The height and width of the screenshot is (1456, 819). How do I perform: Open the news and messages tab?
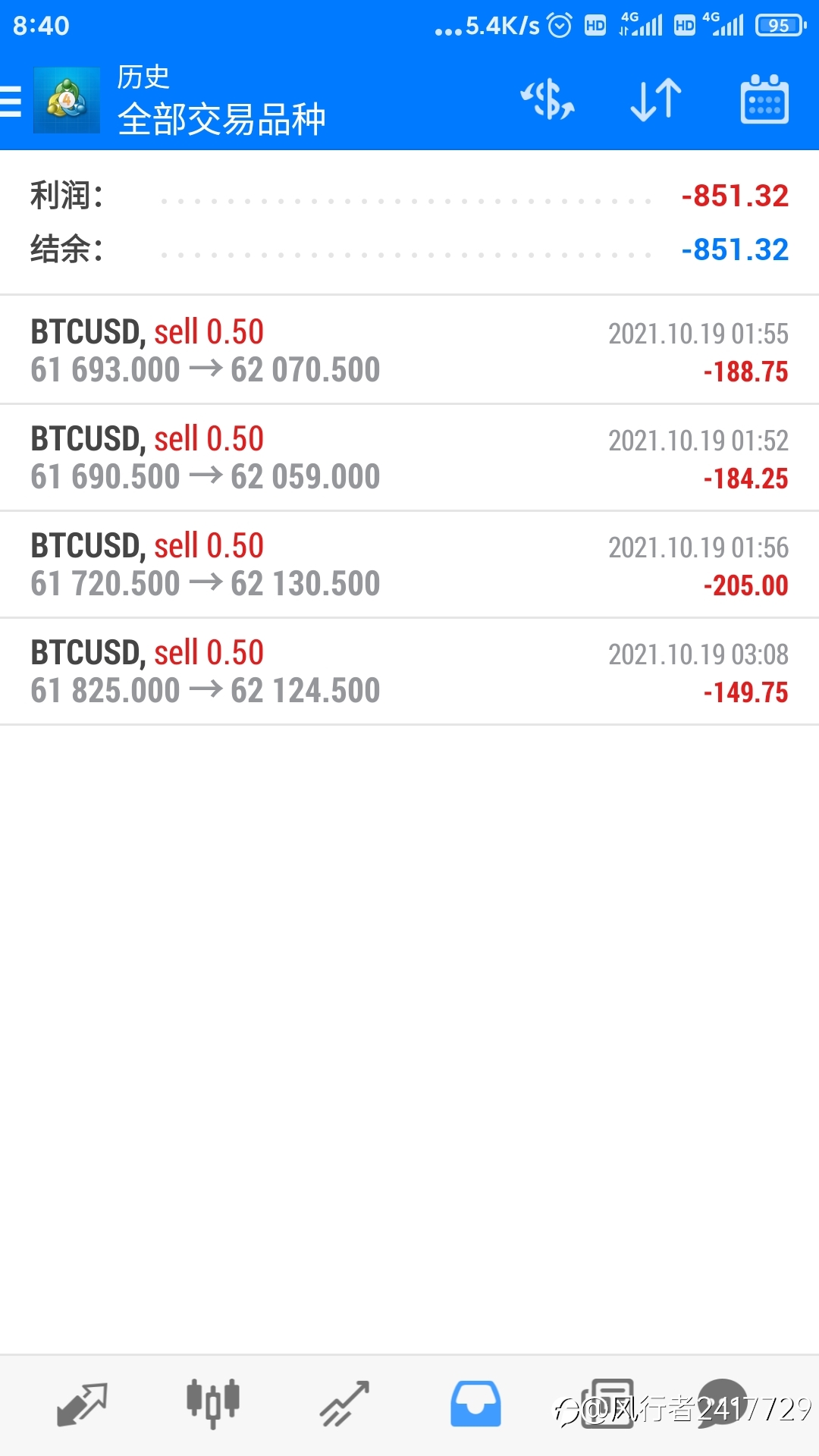point(607,1404)
